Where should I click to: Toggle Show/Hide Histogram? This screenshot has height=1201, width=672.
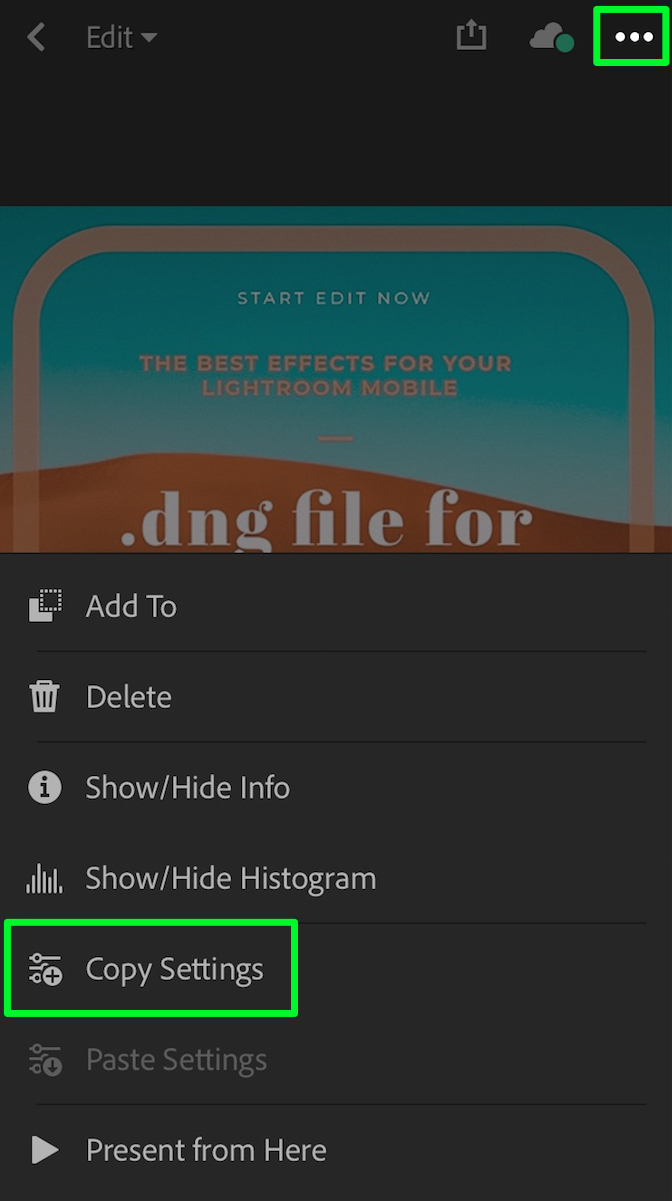[x=336, y=879]
